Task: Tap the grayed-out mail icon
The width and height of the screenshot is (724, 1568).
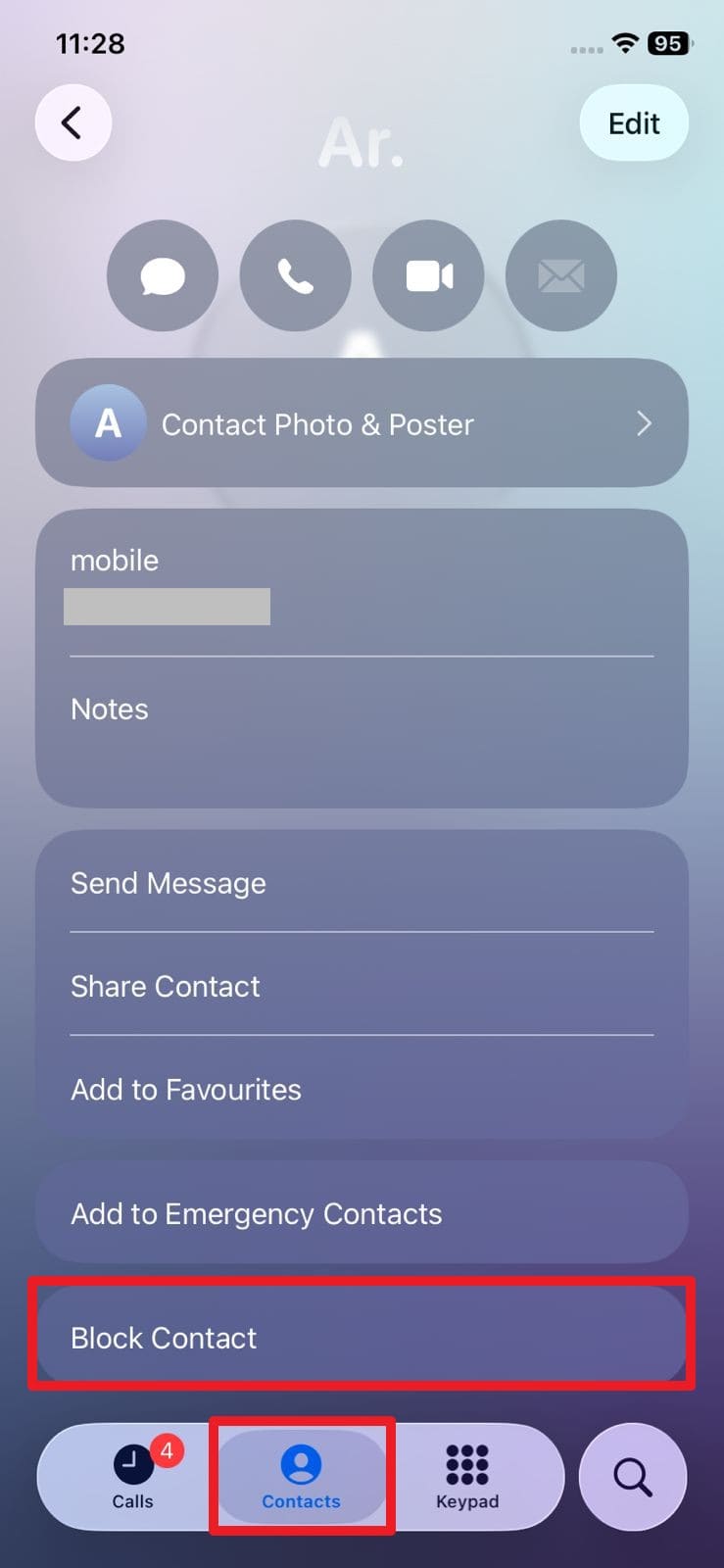Action: 561,275
